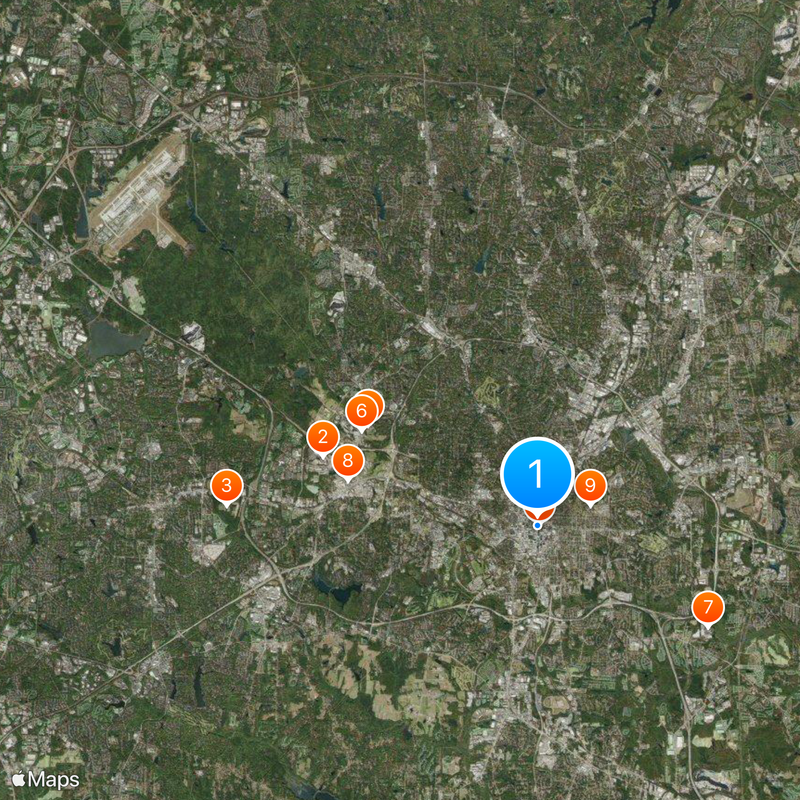View the place at pin 9

point(590,486)
